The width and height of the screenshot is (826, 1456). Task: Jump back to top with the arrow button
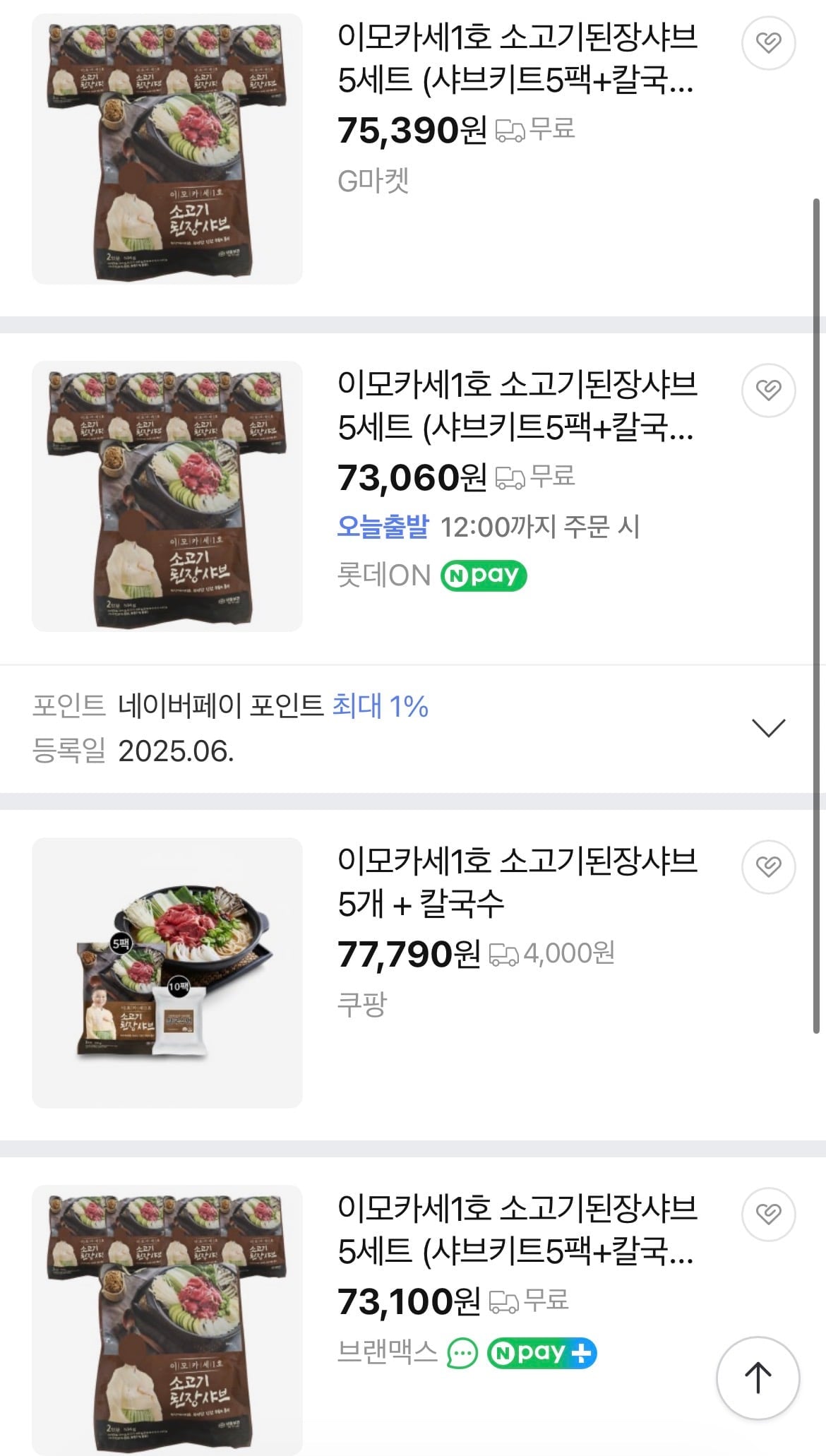(758, 1377)
